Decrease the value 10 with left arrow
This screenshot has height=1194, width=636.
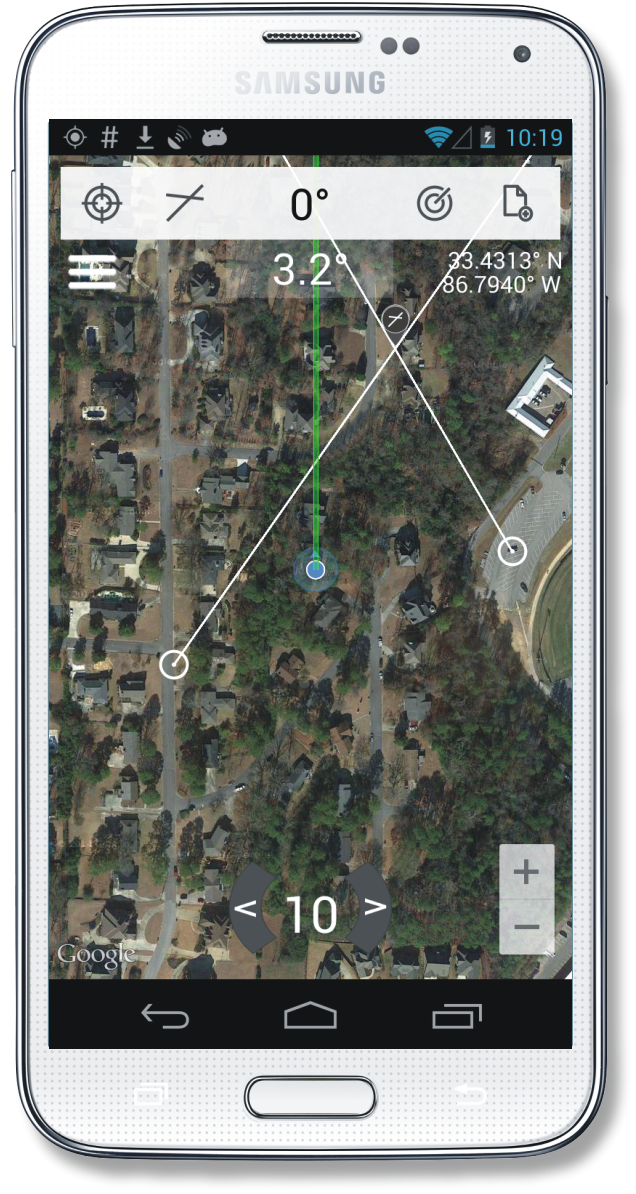click(247, 909)
